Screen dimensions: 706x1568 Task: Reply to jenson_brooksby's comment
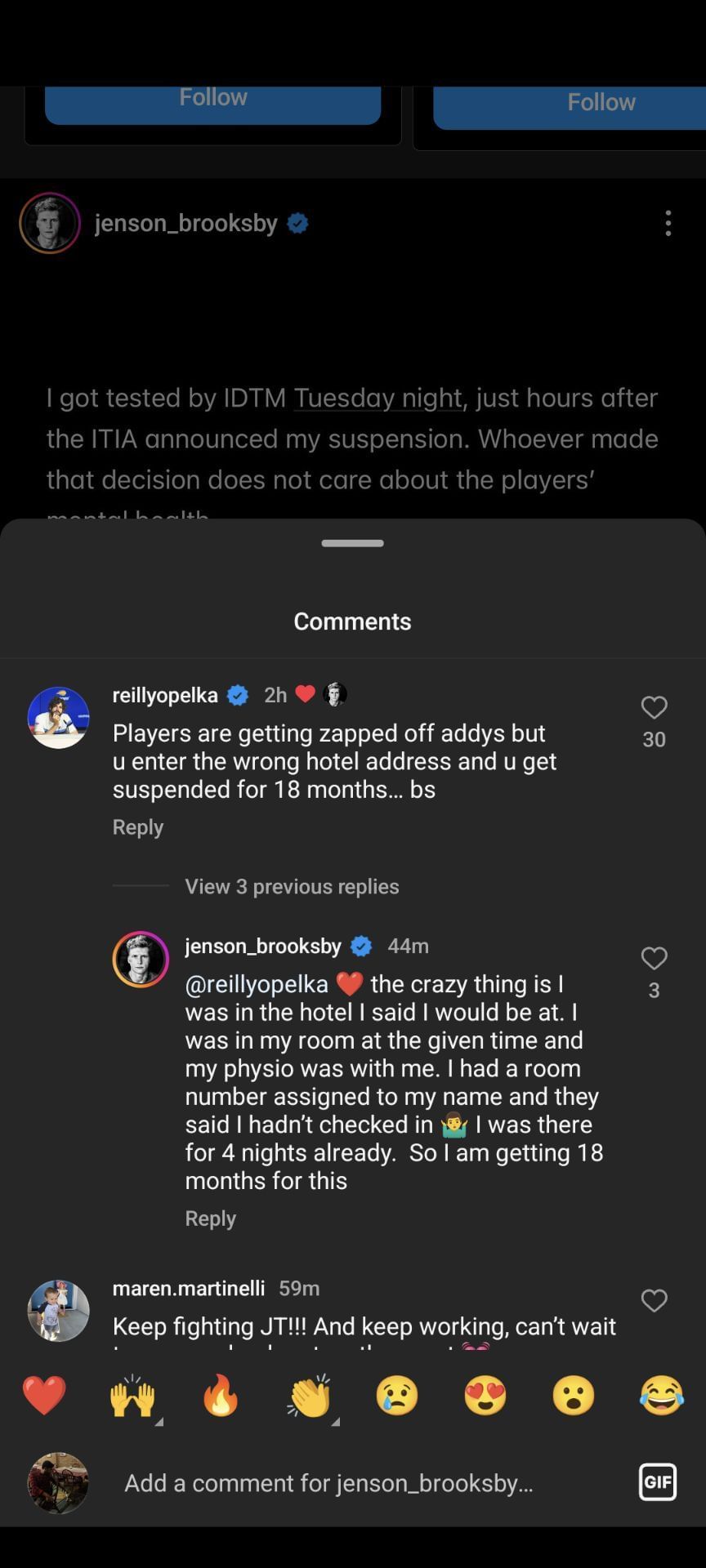tap(211, 1218)
